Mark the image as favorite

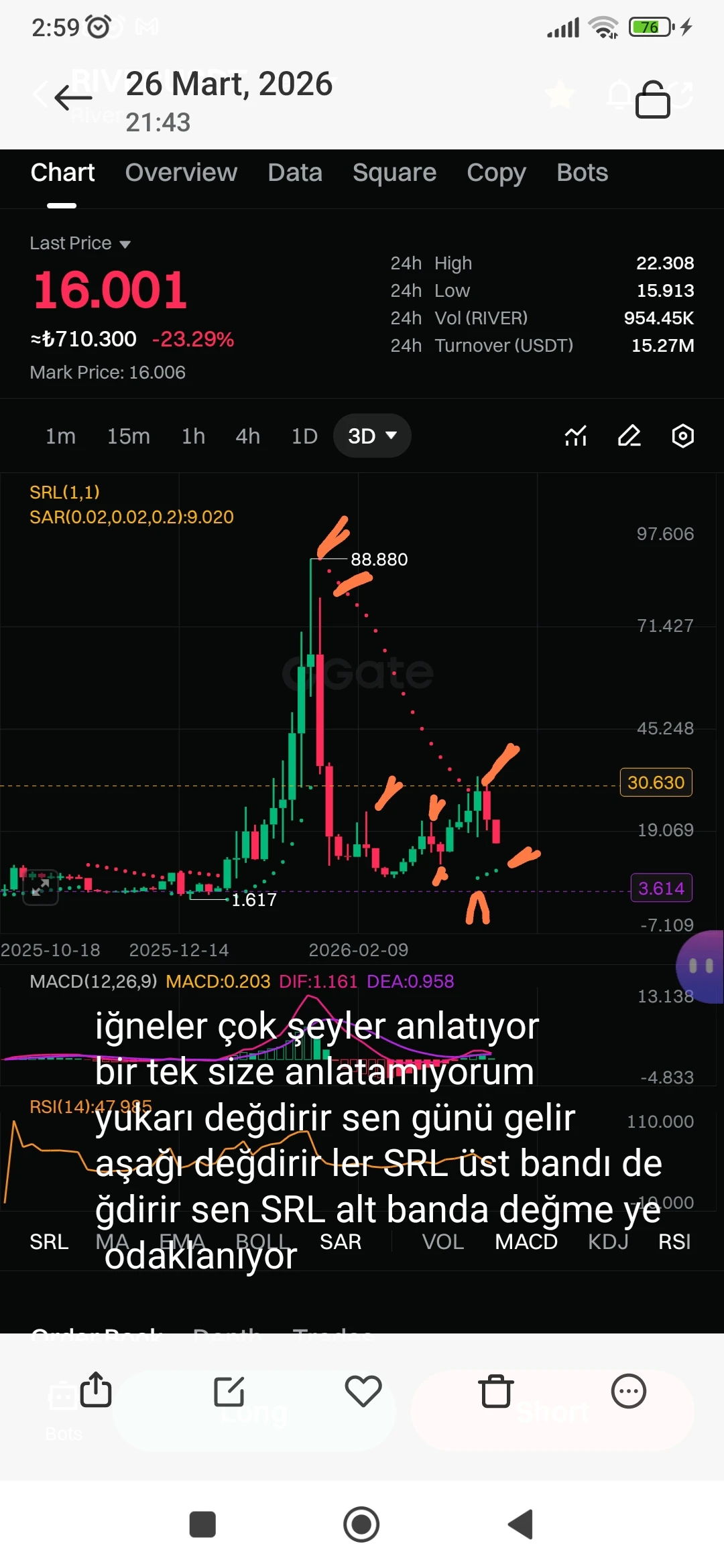tap(363, 1391)
